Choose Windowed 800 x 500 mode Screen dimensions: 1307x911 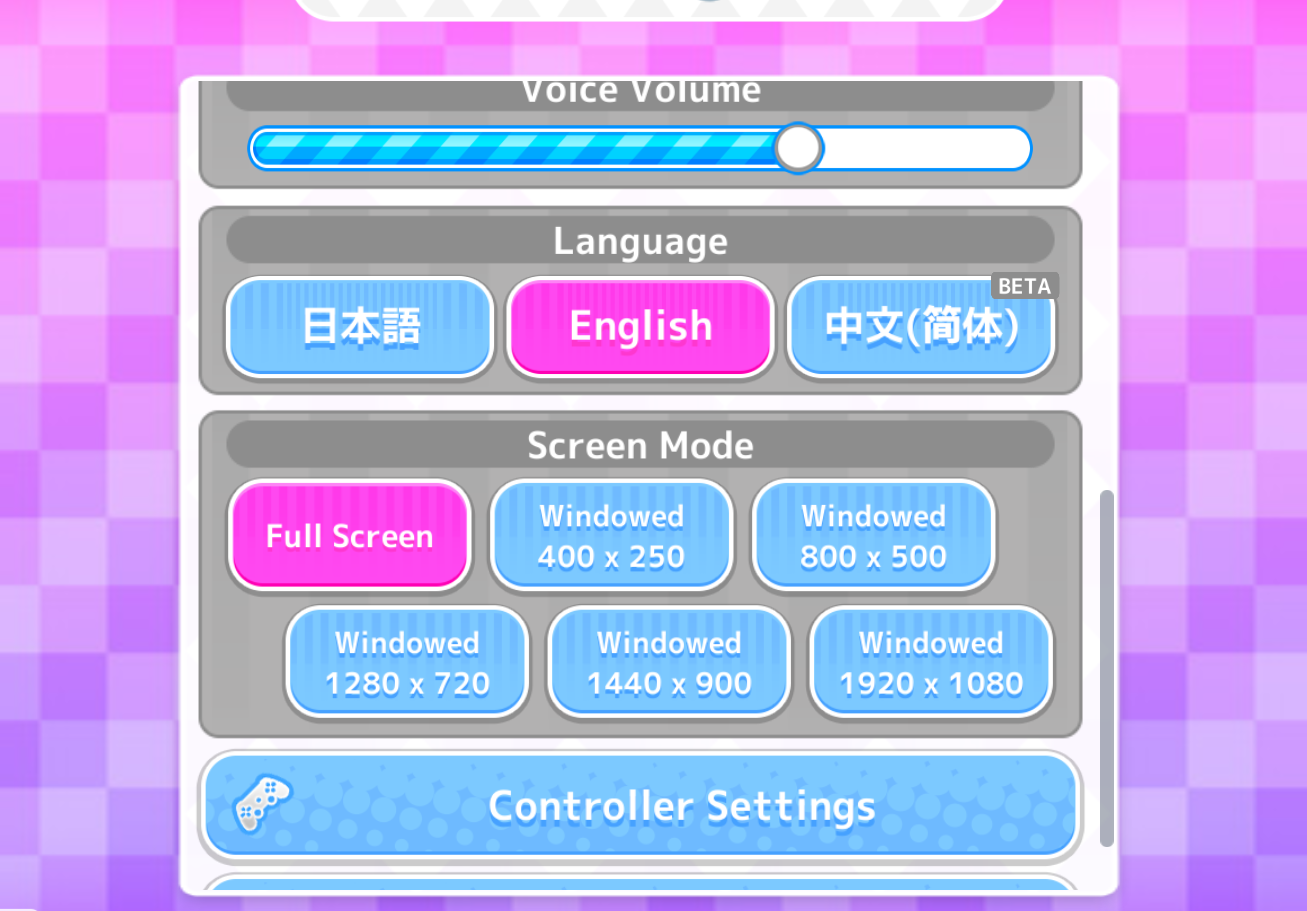pyautogui.click(x=873, y=536)
